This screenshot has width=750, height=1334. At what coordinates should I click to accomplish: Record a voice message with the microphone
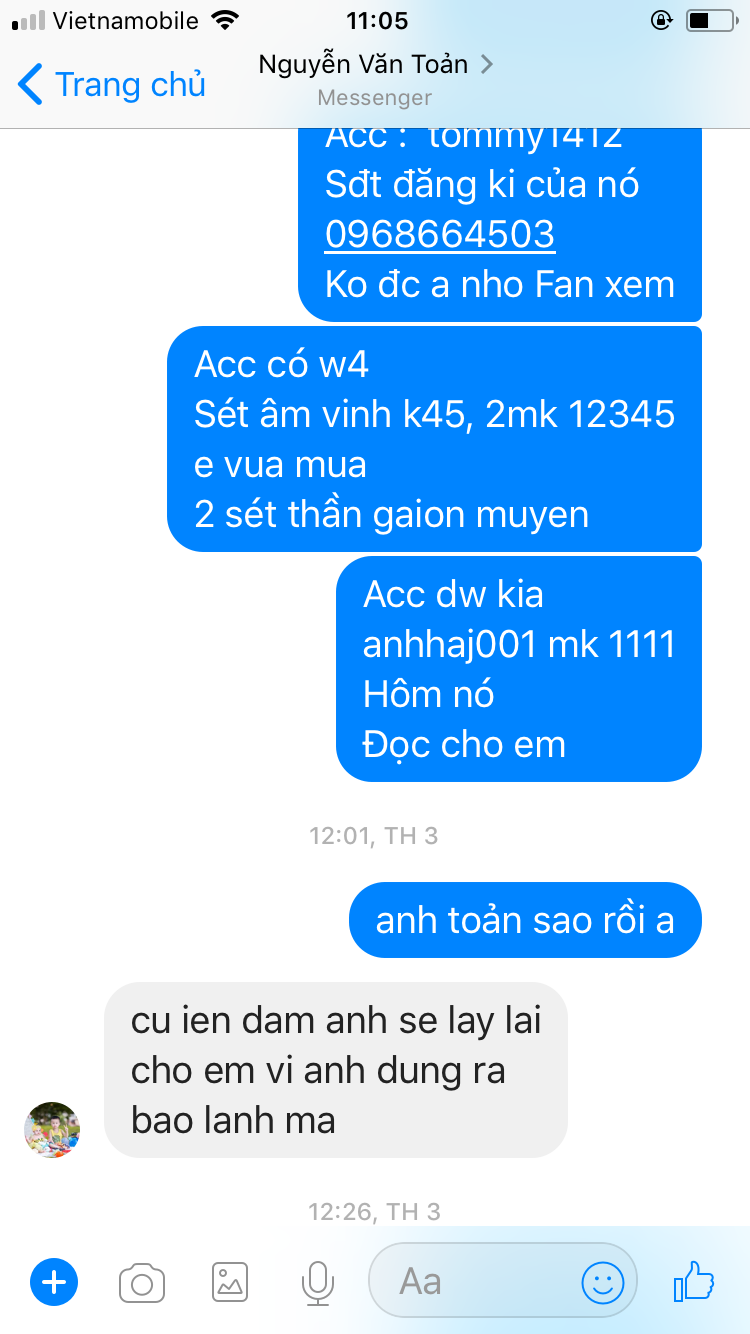pos(318,1282)
